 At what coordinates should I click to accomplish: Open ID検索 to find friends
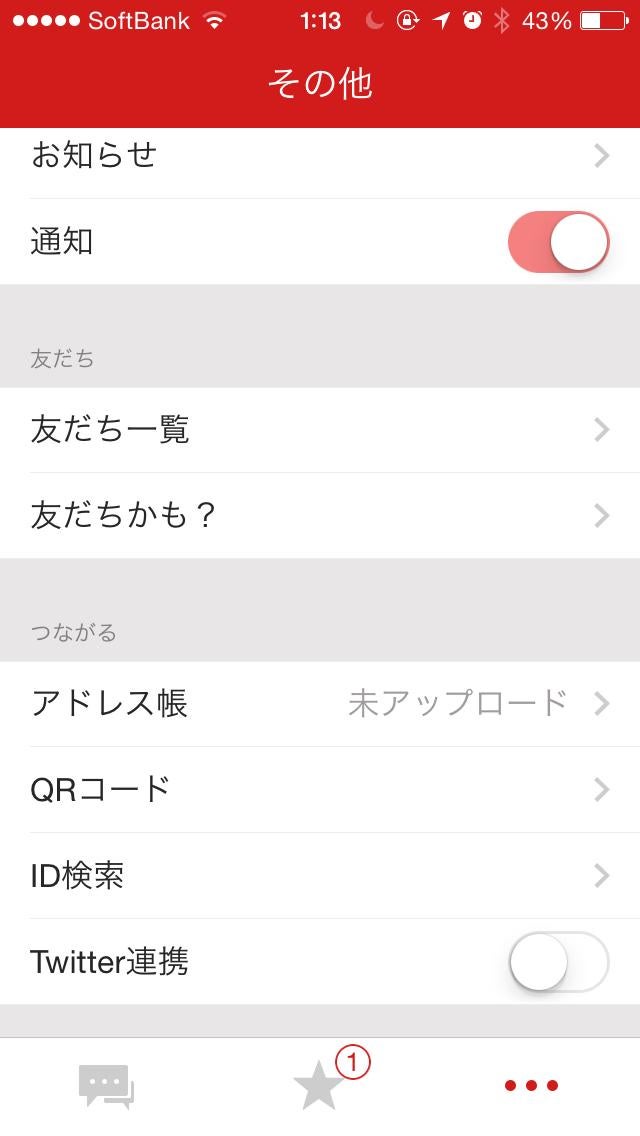click(x=320, y=876)
